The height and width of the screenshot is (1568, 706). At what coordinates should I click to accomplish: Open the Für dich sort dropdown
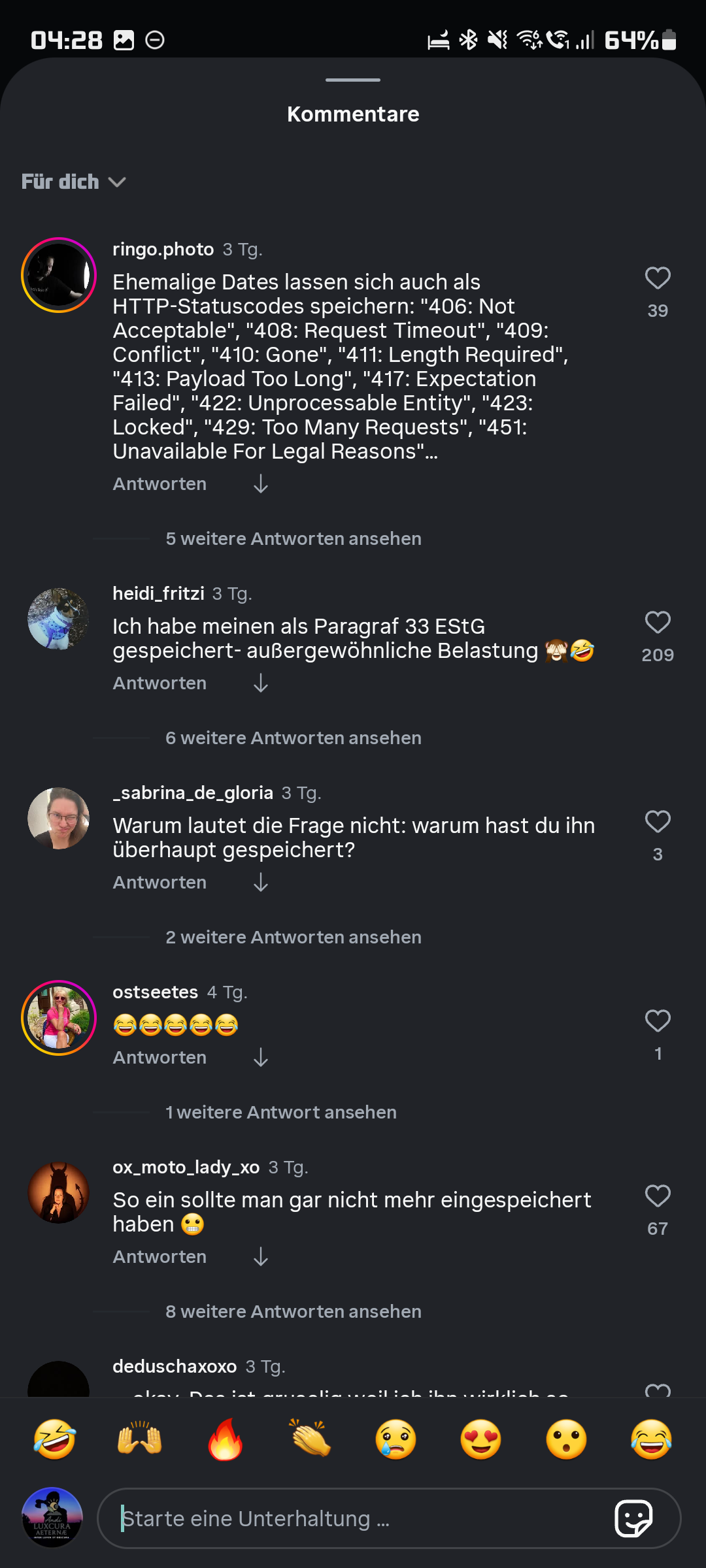pos(73,182)
